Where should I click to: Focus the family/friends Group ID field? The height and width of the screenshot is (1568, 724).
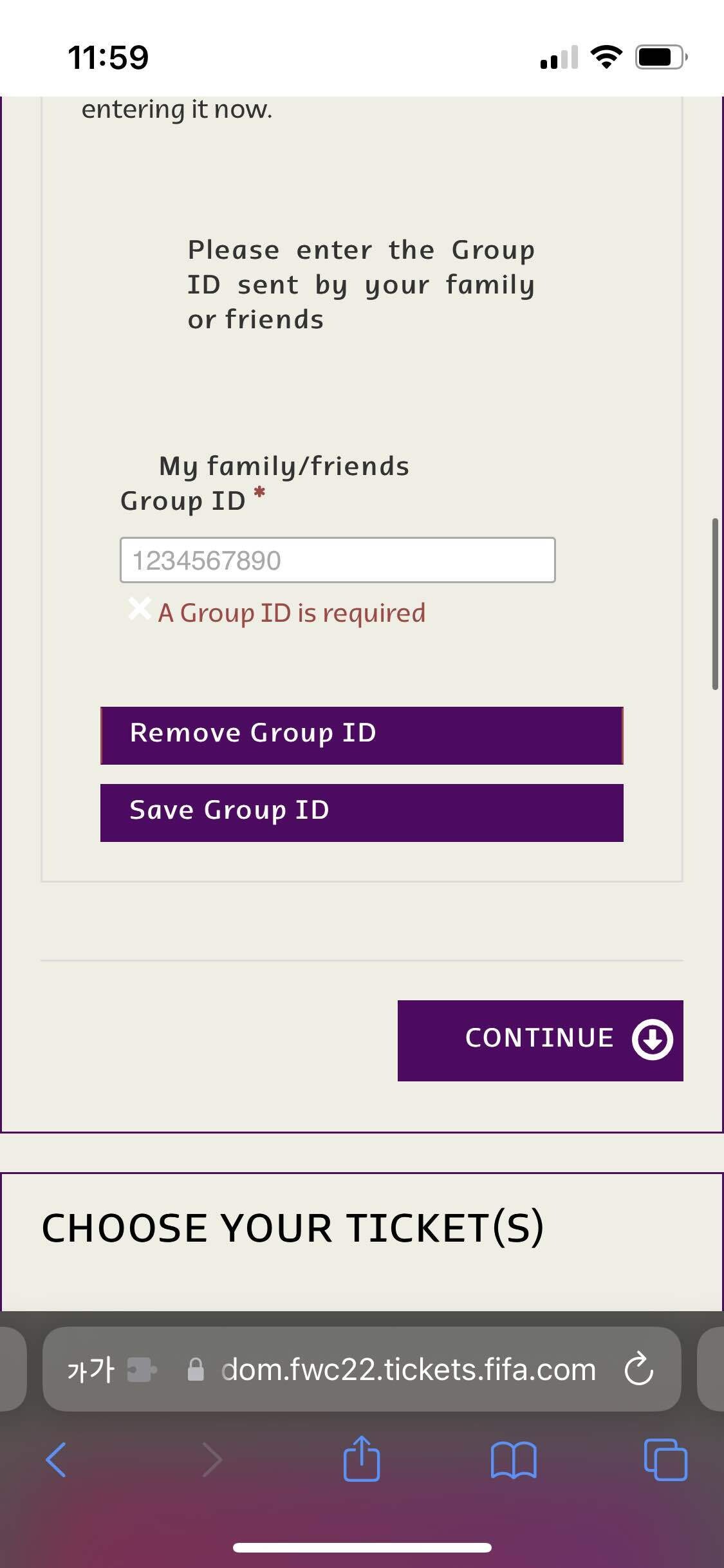pos(337,560)
